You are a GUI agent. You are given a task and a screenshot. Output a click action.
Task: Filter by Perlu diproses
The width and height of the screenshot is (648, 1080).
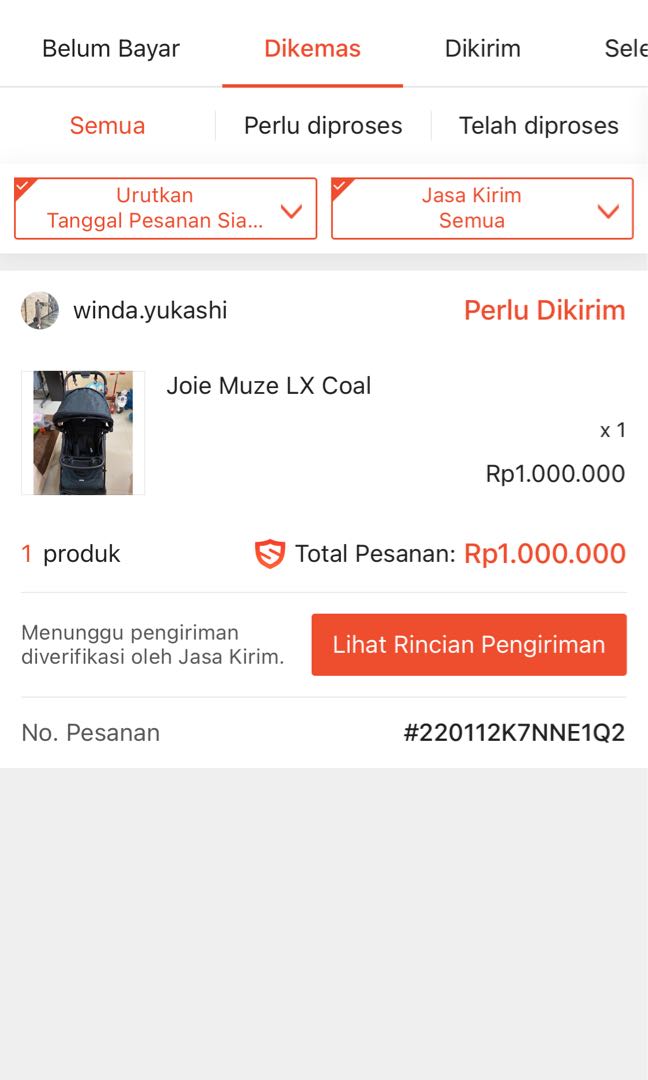click(x=323, y=125)
